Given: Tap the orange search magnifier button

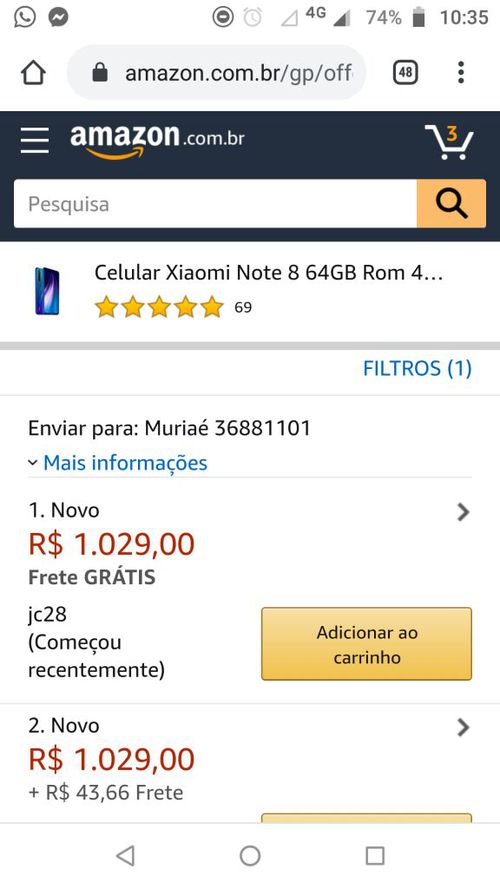Looking at the screenshot, I should [451, 204].
